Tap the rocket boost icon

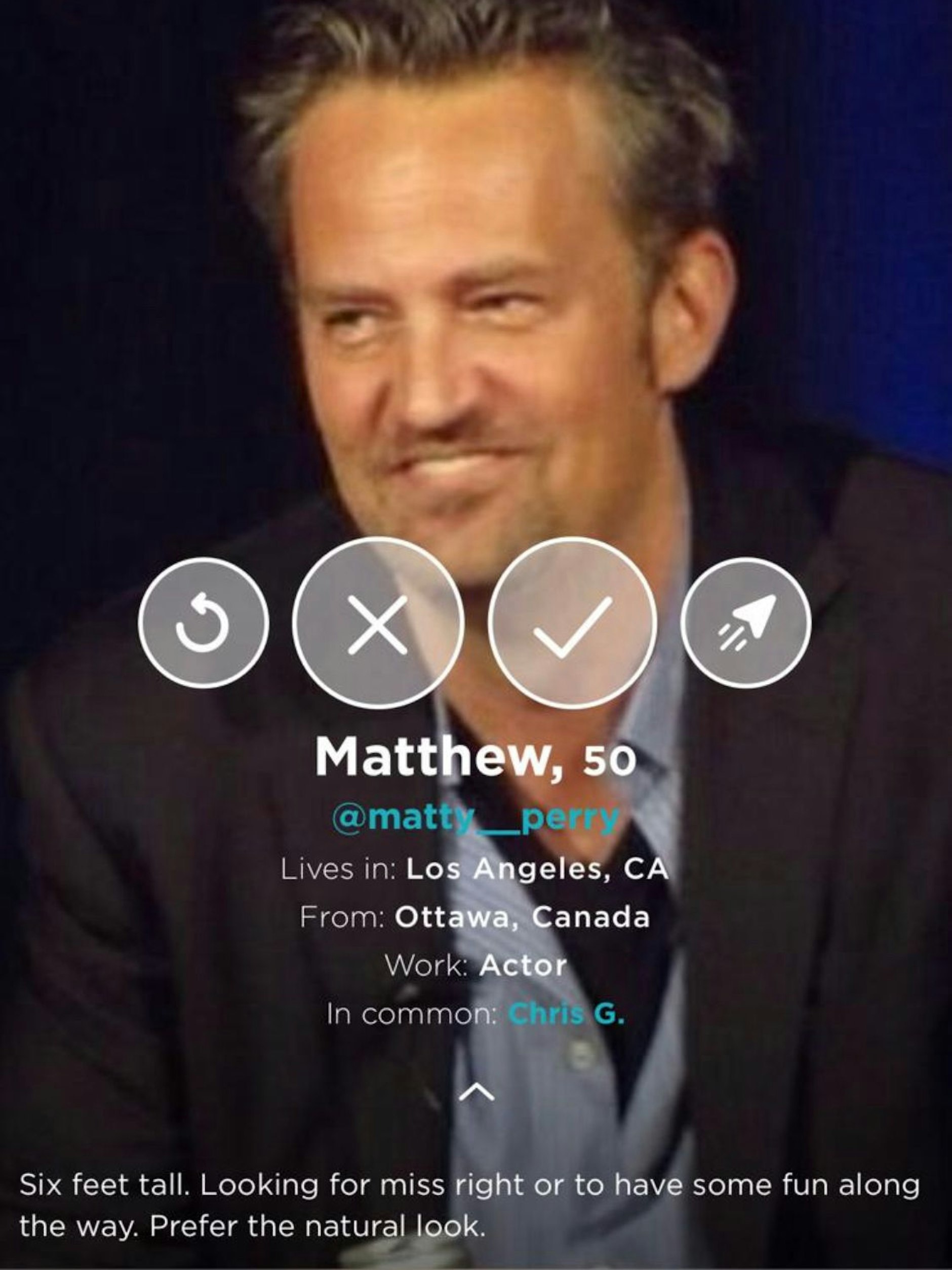[746, 623]
